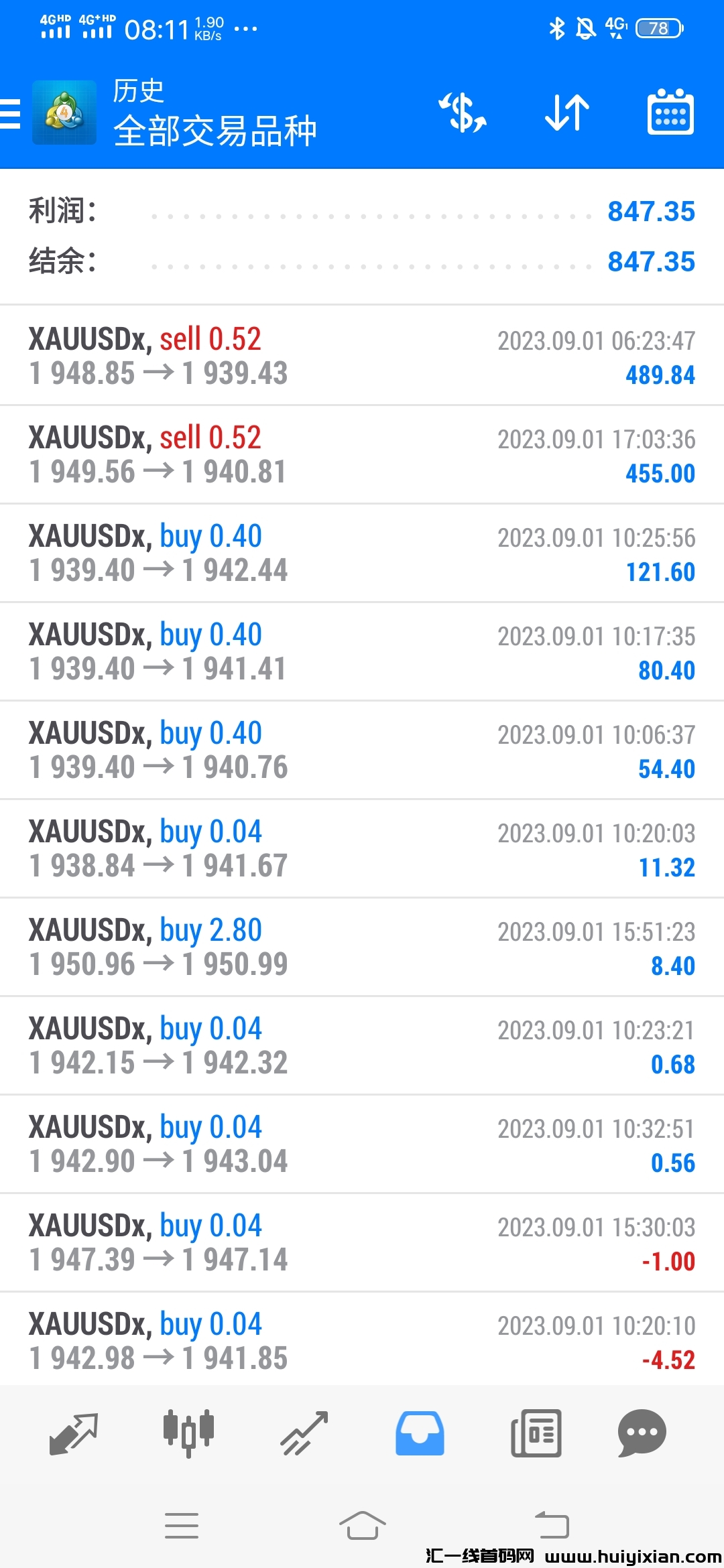Open the sell 0.52 trade with 455.00 profit

point(362,454)
